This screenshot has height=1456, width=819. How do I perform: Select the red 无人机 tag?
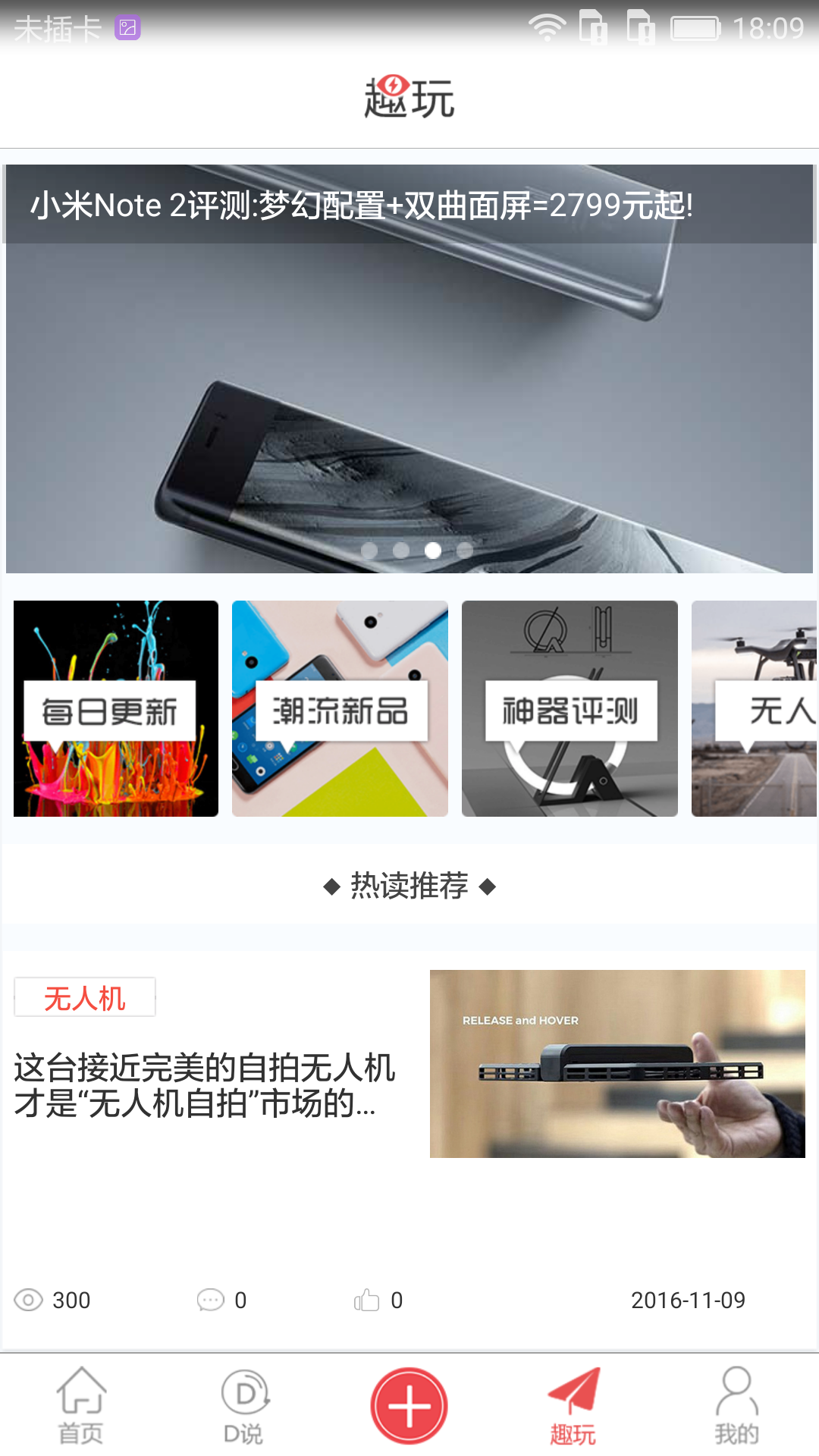pyautogui.click(x=85, y=997)
